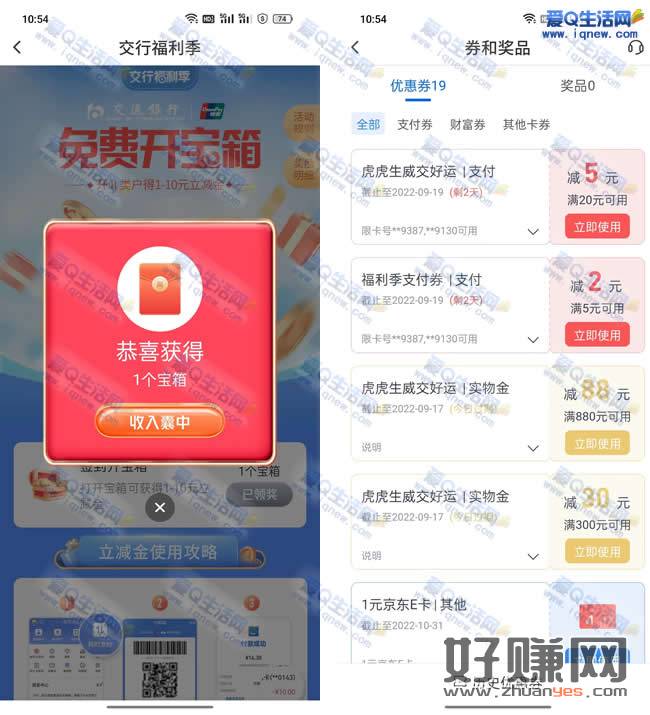Viewport: 650px width, 715px height.
Task: Filter coupons by 全部
Action: point(368,124)
